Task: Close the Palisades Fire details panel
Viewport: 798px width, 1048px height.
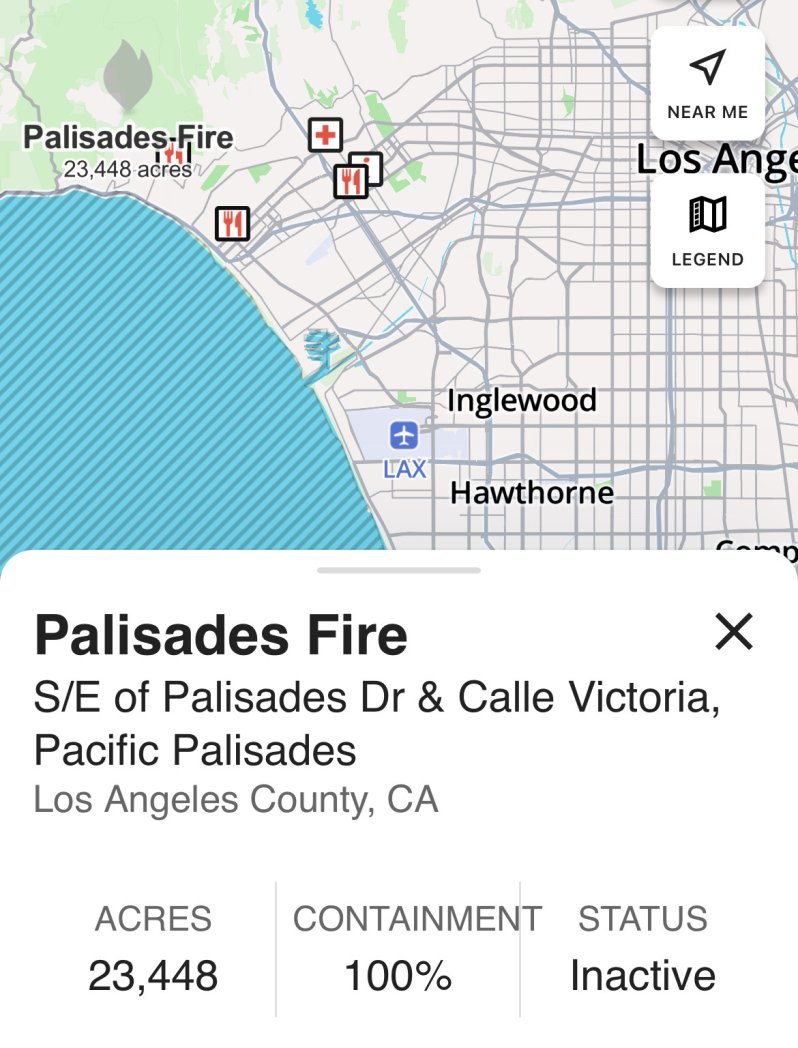Action: pos(734,632)
